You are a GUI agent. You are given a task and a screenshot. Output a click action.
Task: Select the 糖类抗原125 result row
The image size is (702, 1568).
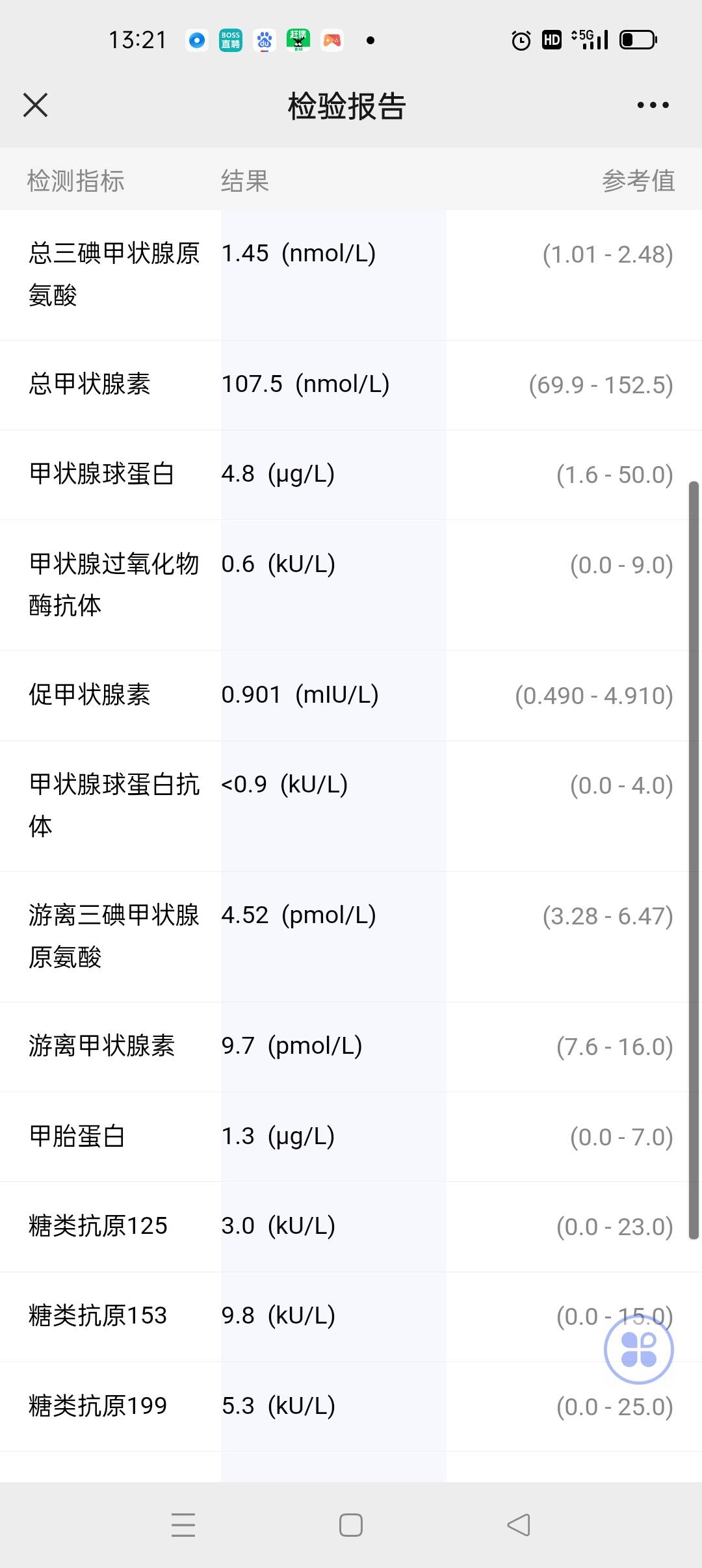point(351,1226)
